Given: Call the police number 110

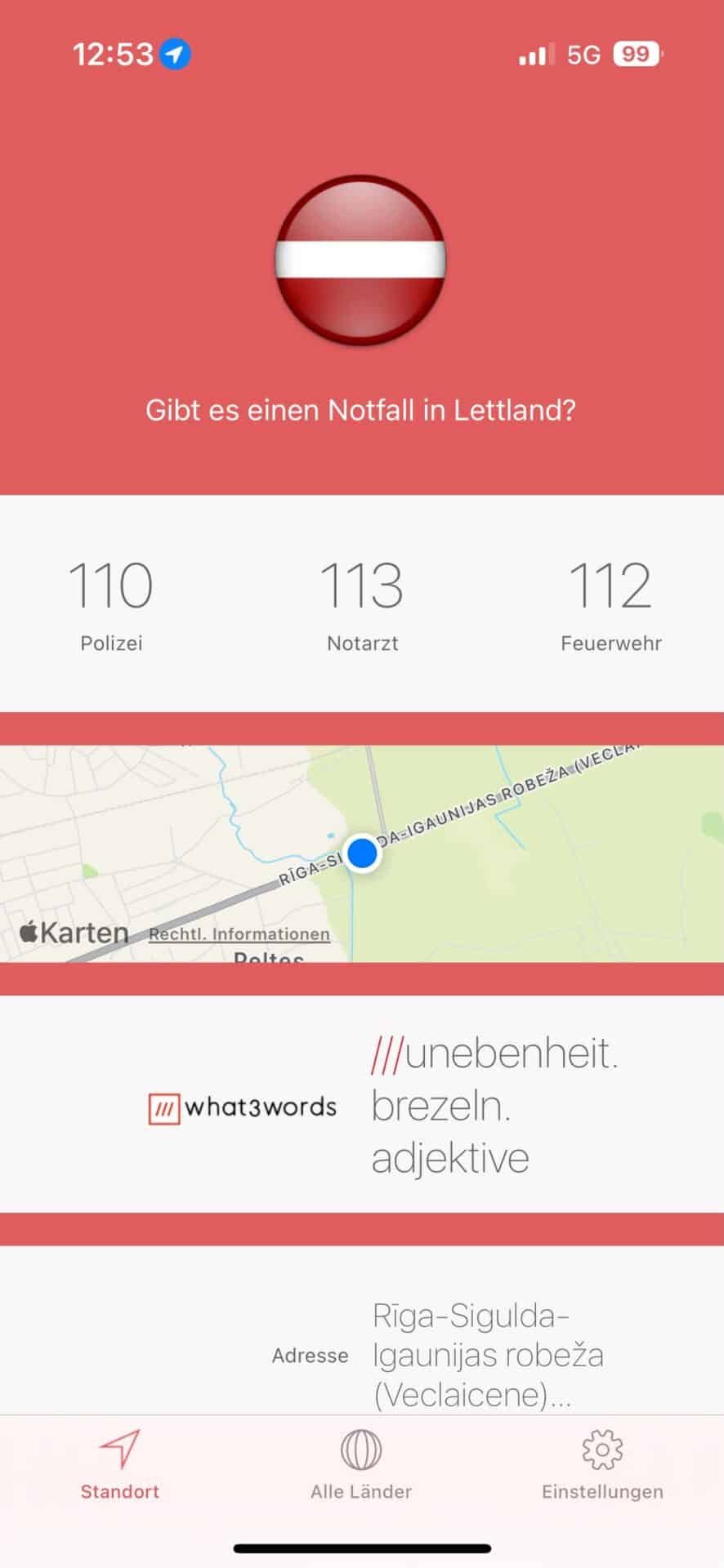Looking at the screenshot, I should (x=111, y=603).
